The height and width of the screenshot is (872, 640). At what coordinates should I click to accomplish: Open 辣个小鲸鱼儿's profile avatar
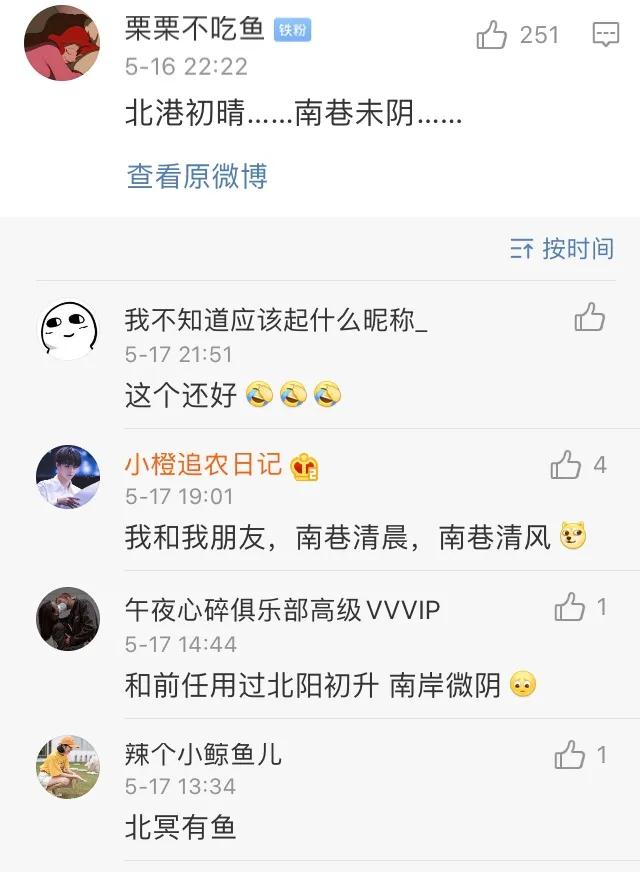[68, 766]
